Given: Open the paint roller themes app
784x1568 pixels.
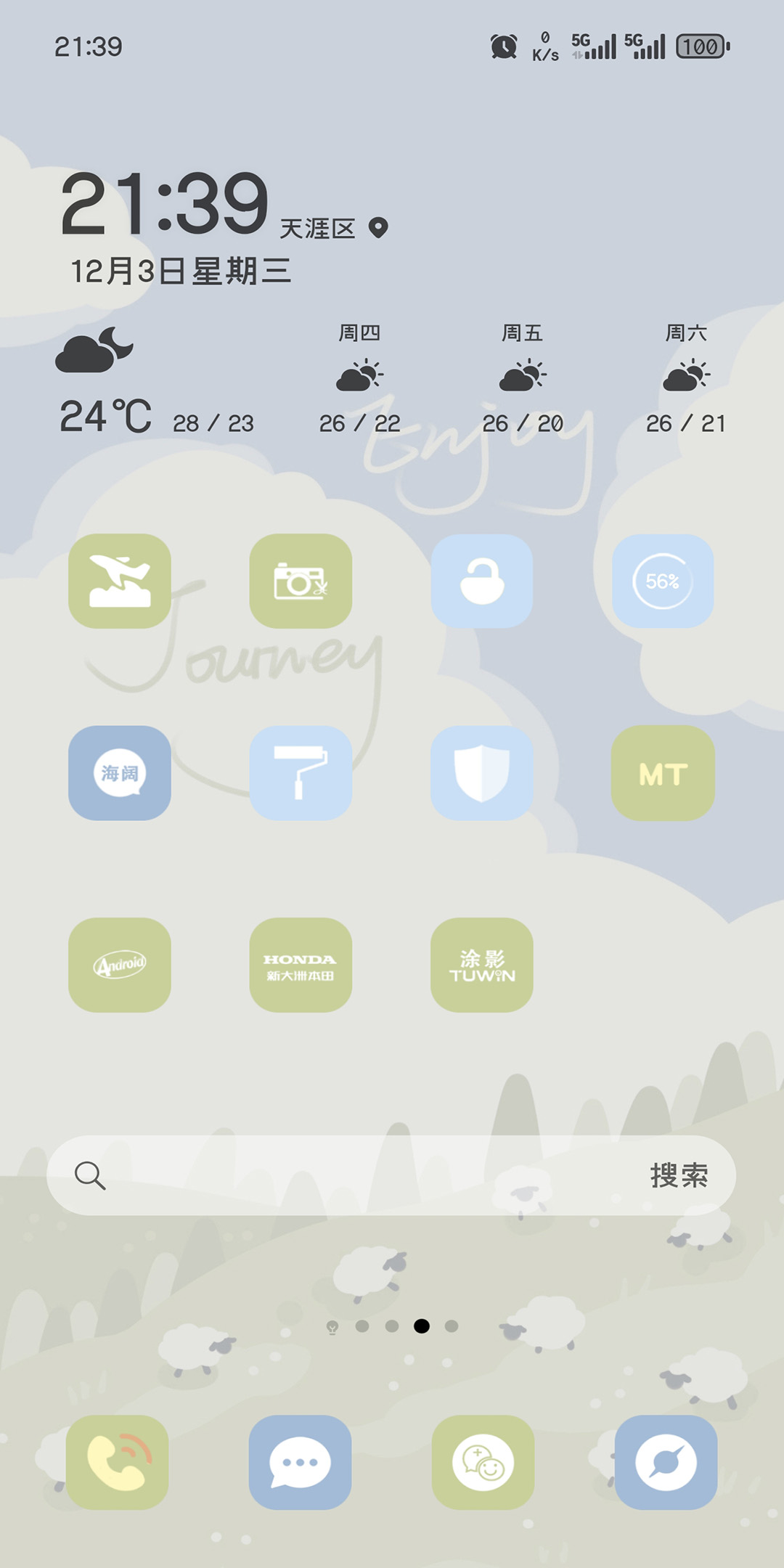Looking at the screenshot, I should (301, 773).
